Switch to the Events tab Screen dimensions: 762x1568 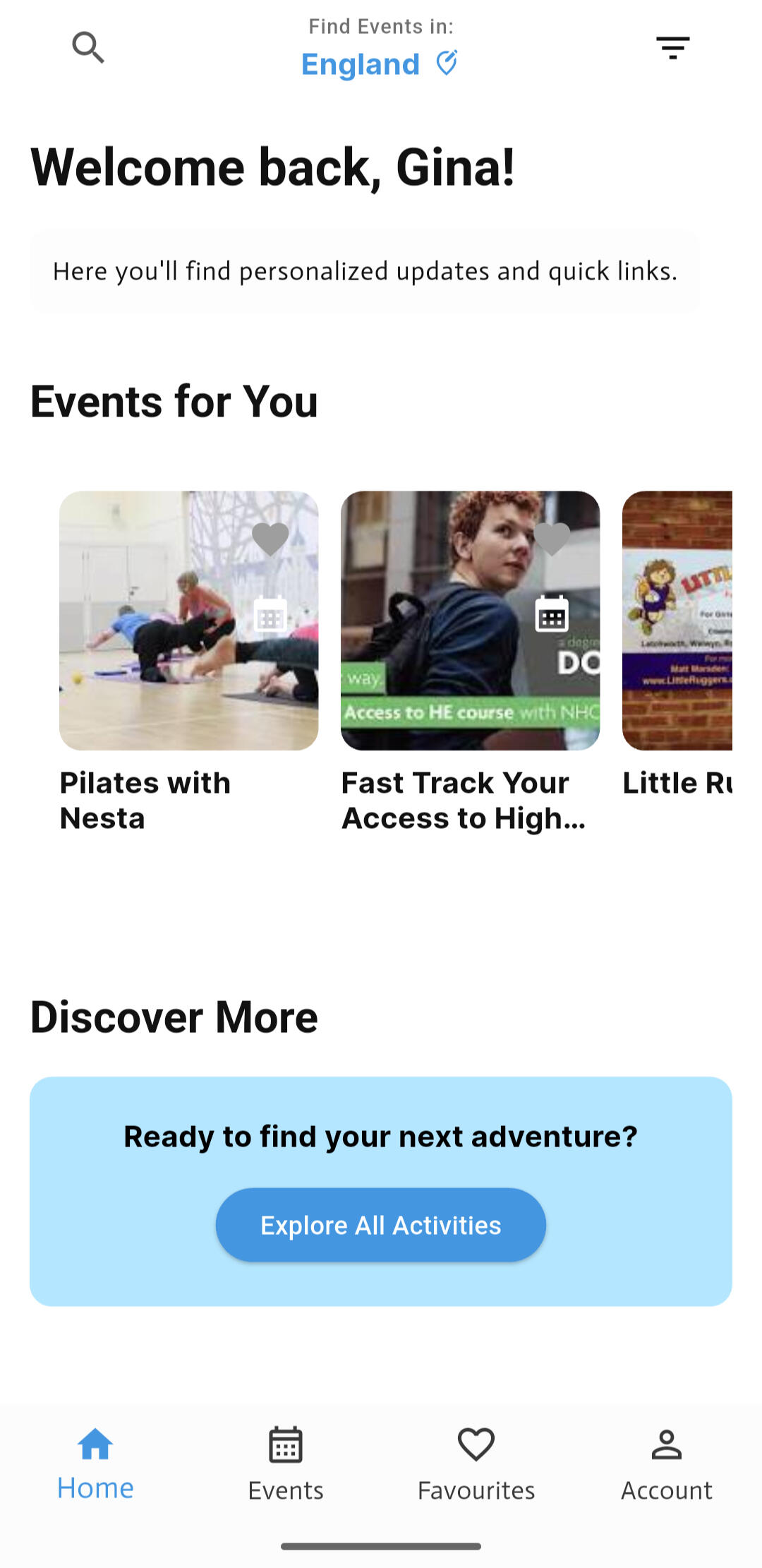tap(286, 1464)
